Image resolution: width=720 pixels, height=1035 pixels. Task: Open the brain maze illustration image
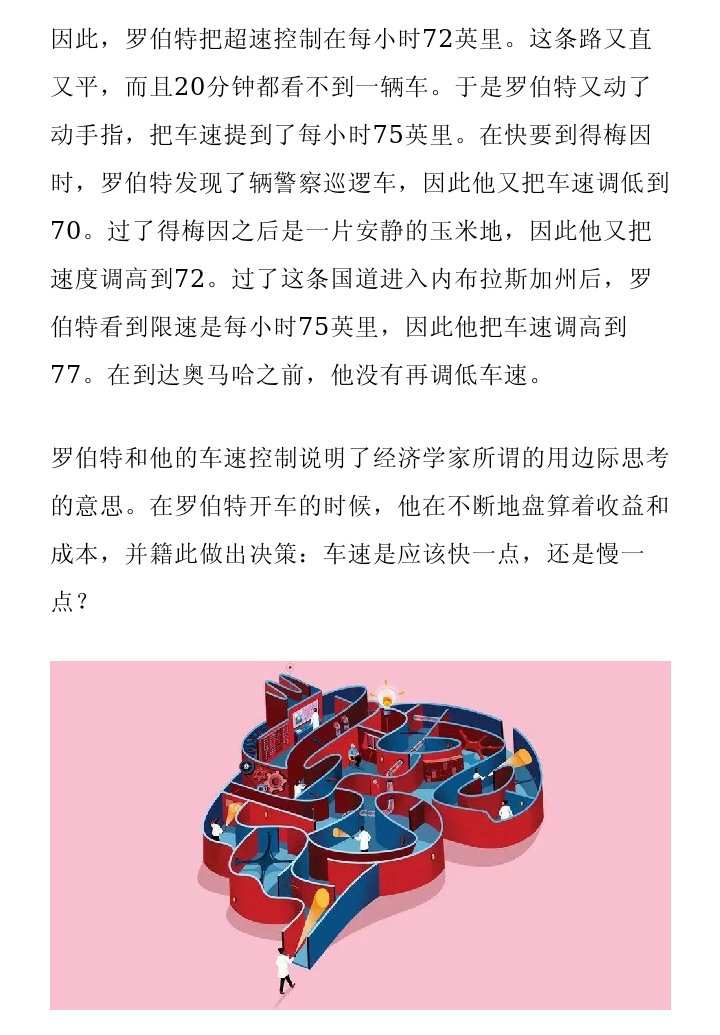click(360, 834)
